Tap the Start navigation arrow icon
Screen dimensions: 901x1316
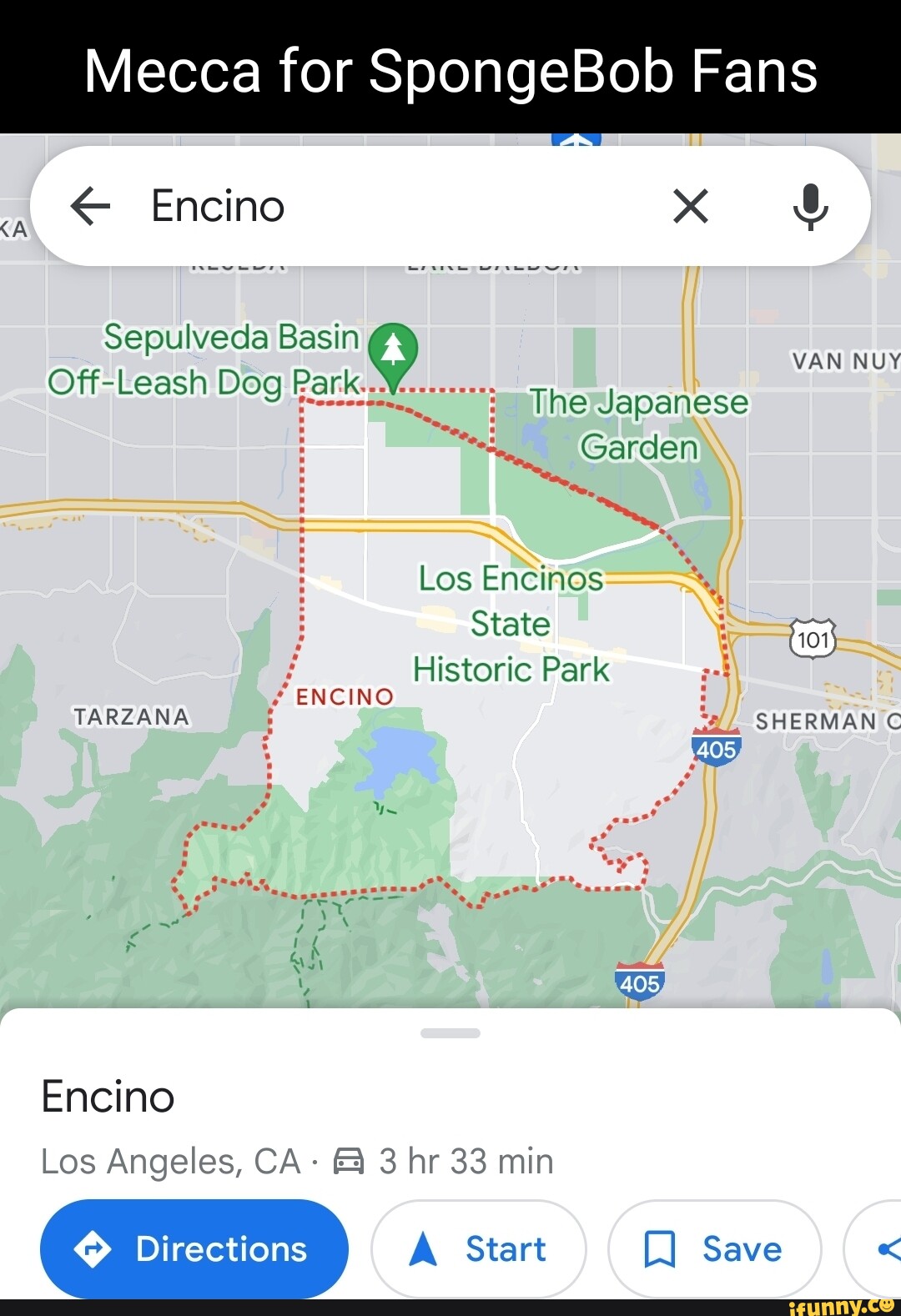click(x=424, y=1248)
